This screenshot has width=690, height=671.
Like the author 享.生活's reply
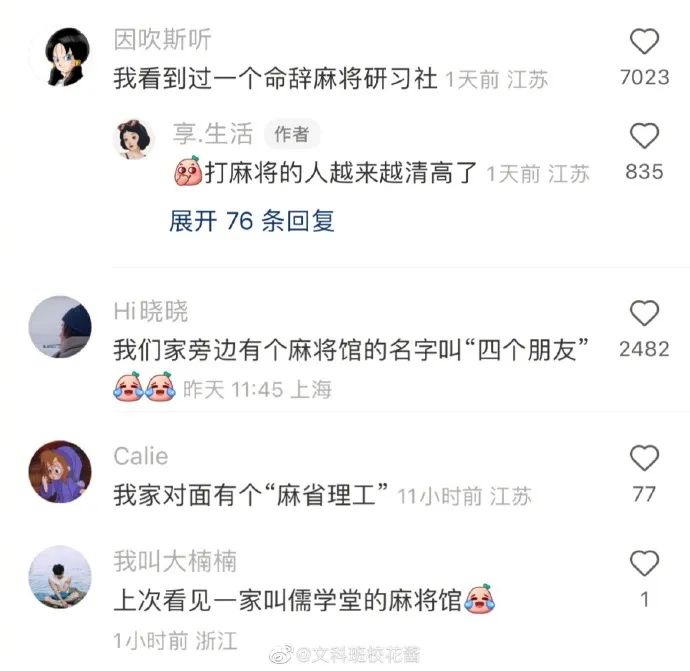pos(644,136)
